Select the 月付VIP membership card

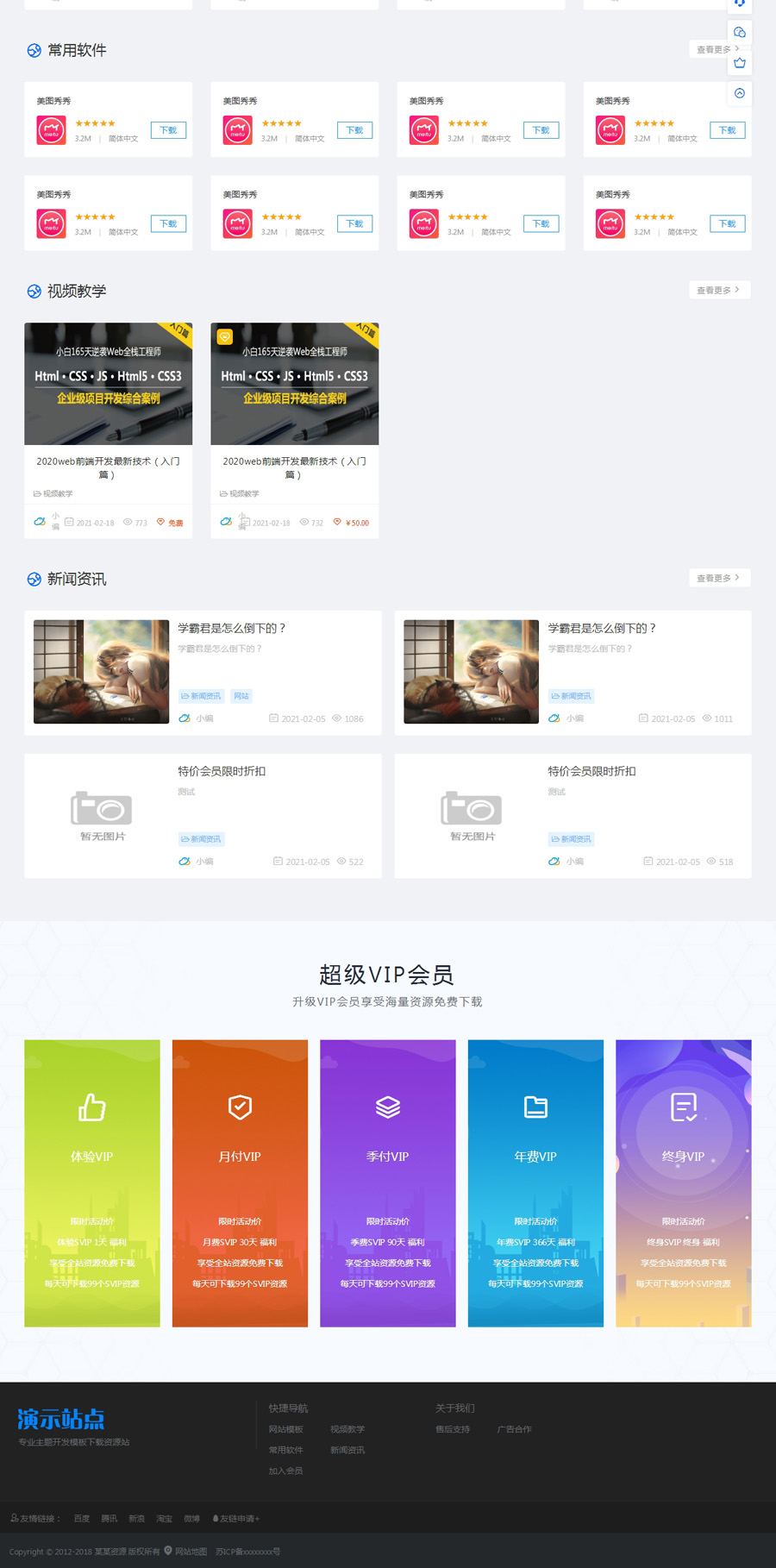point(240,1182)
